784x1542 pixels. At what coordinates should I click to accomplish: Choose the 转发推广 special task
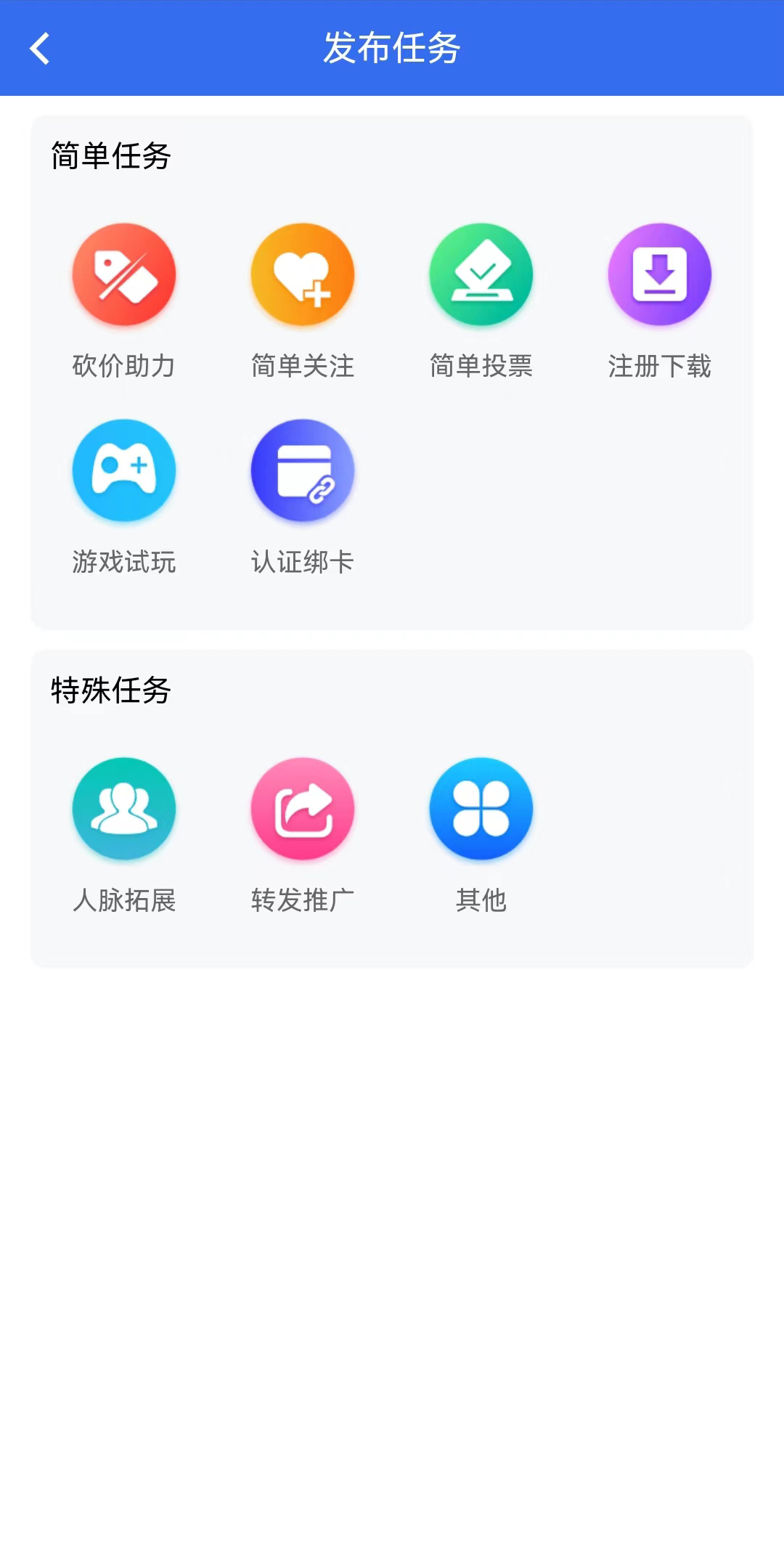click(303, 809)
